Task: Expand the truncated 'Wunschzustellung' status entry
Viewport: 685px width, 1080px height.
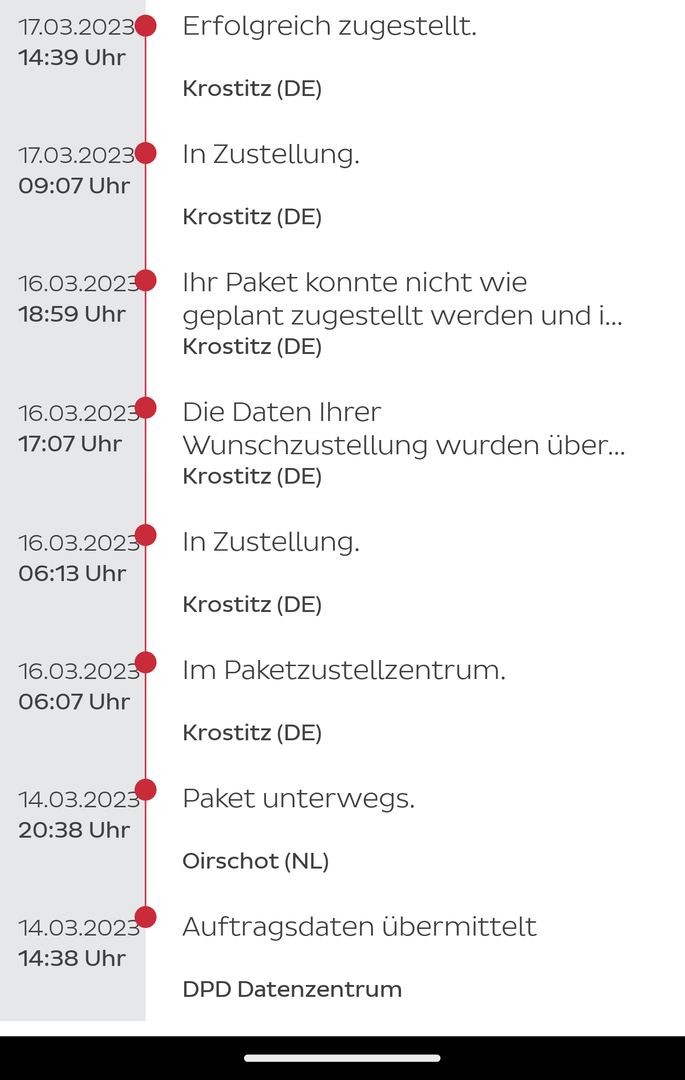Action: 403,428
